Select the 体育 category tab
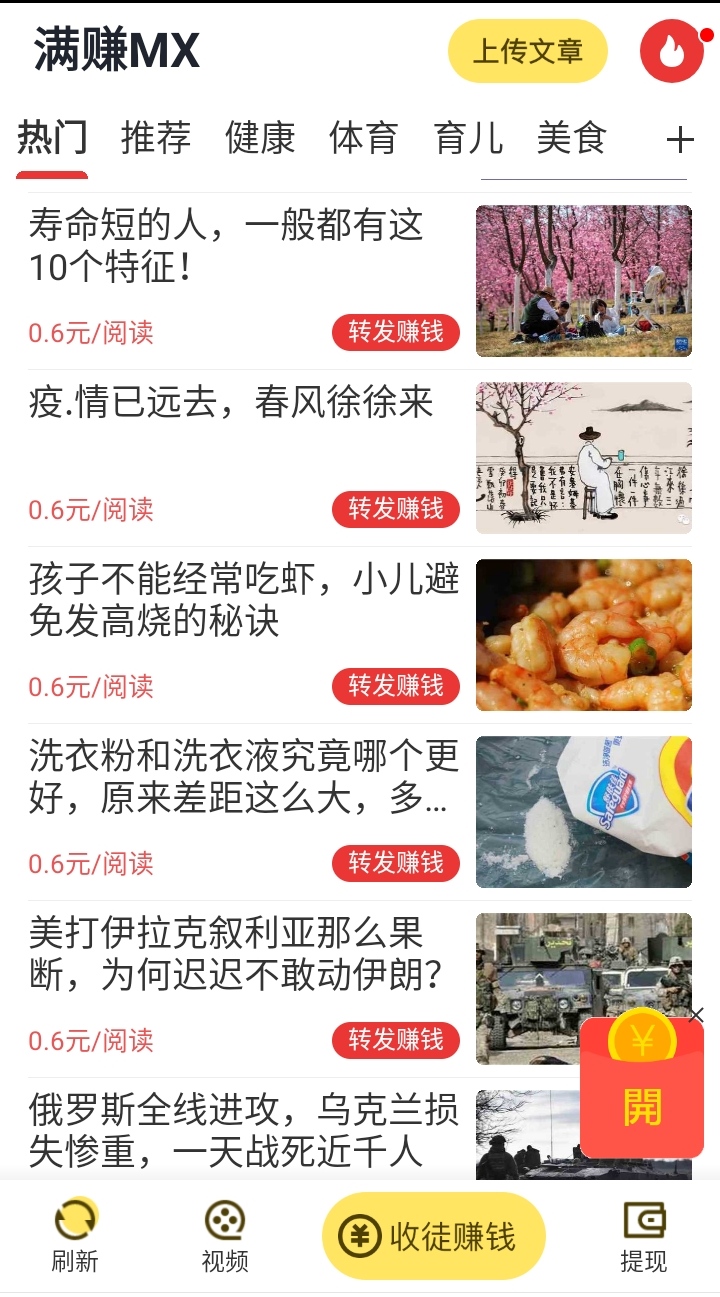The image size is (720, 1297). 364,138
